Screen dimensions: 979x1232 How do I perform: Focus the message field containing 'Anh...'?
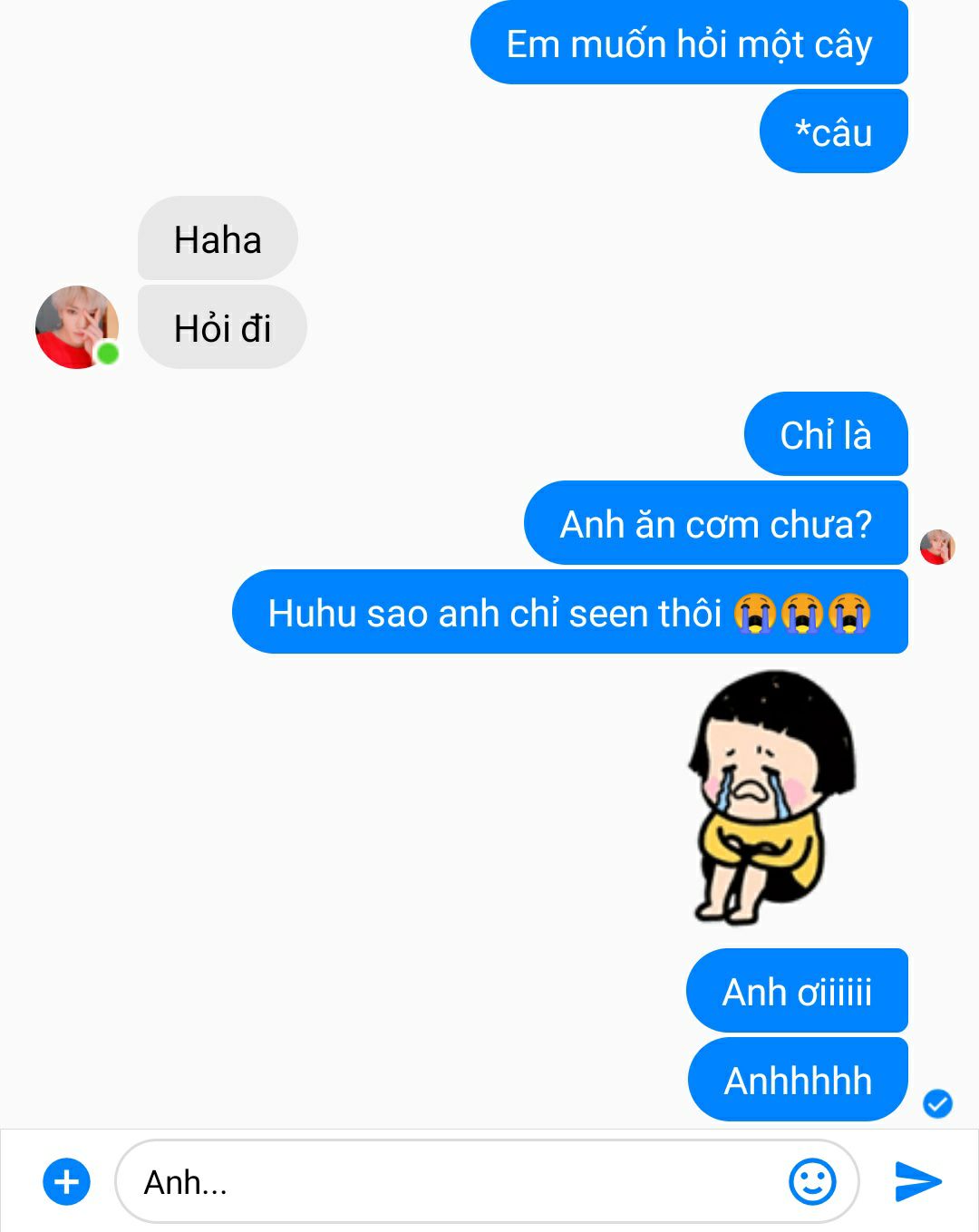click(453, 1181)
